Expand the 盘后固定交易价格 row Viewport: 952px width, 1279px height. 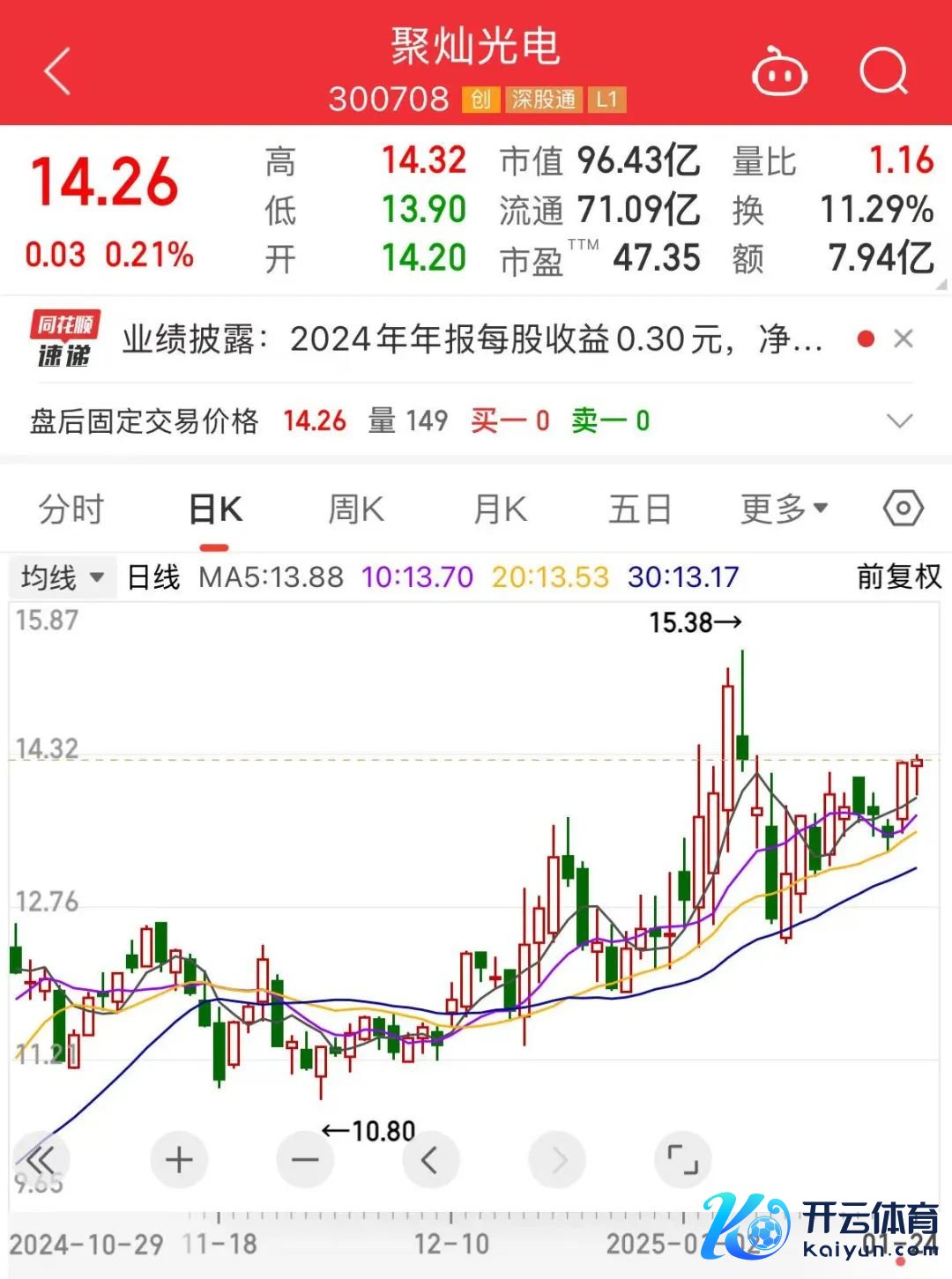point(899,421)
